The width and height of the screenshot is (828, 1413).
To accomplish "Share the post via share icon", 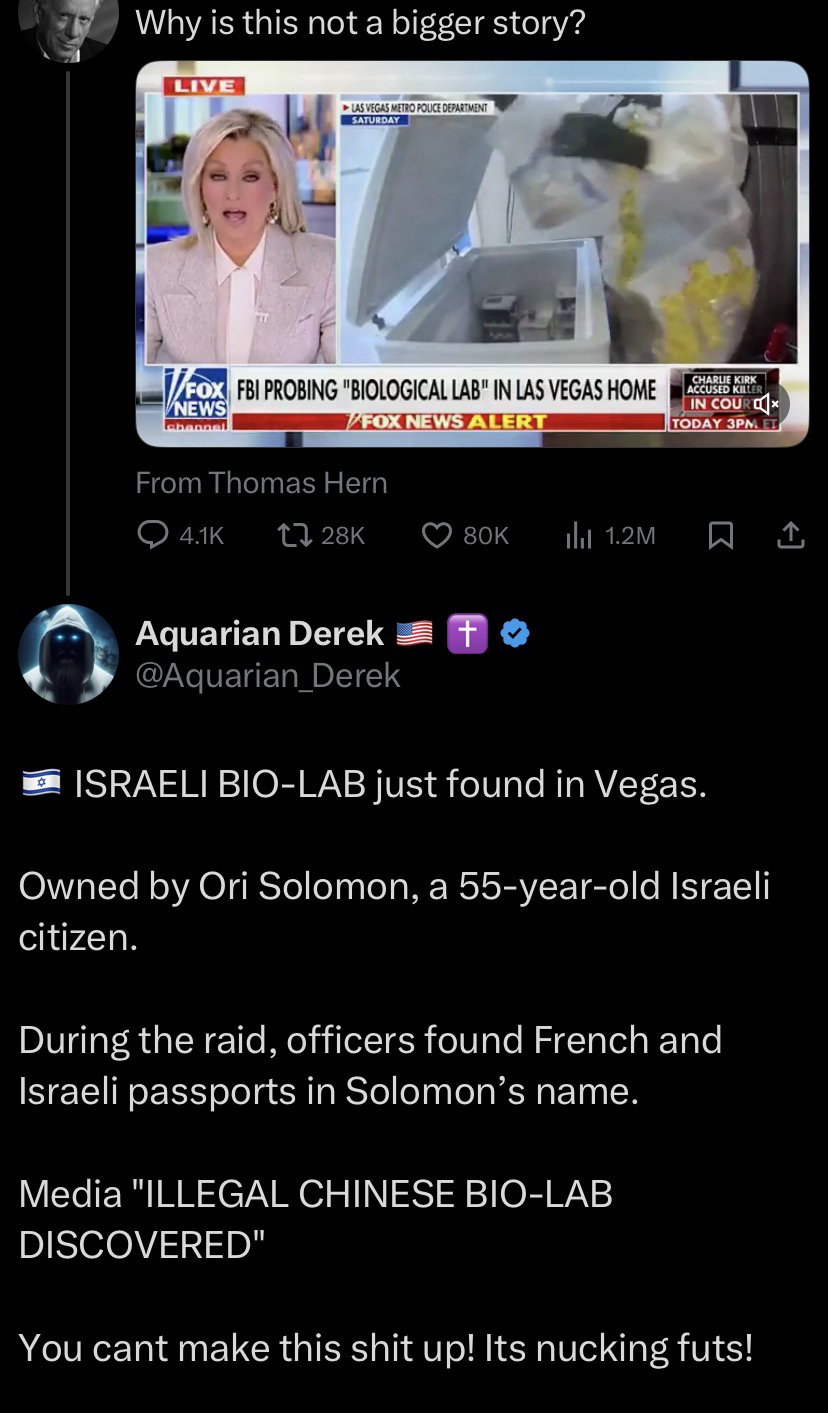I will (x=790, y=536).
